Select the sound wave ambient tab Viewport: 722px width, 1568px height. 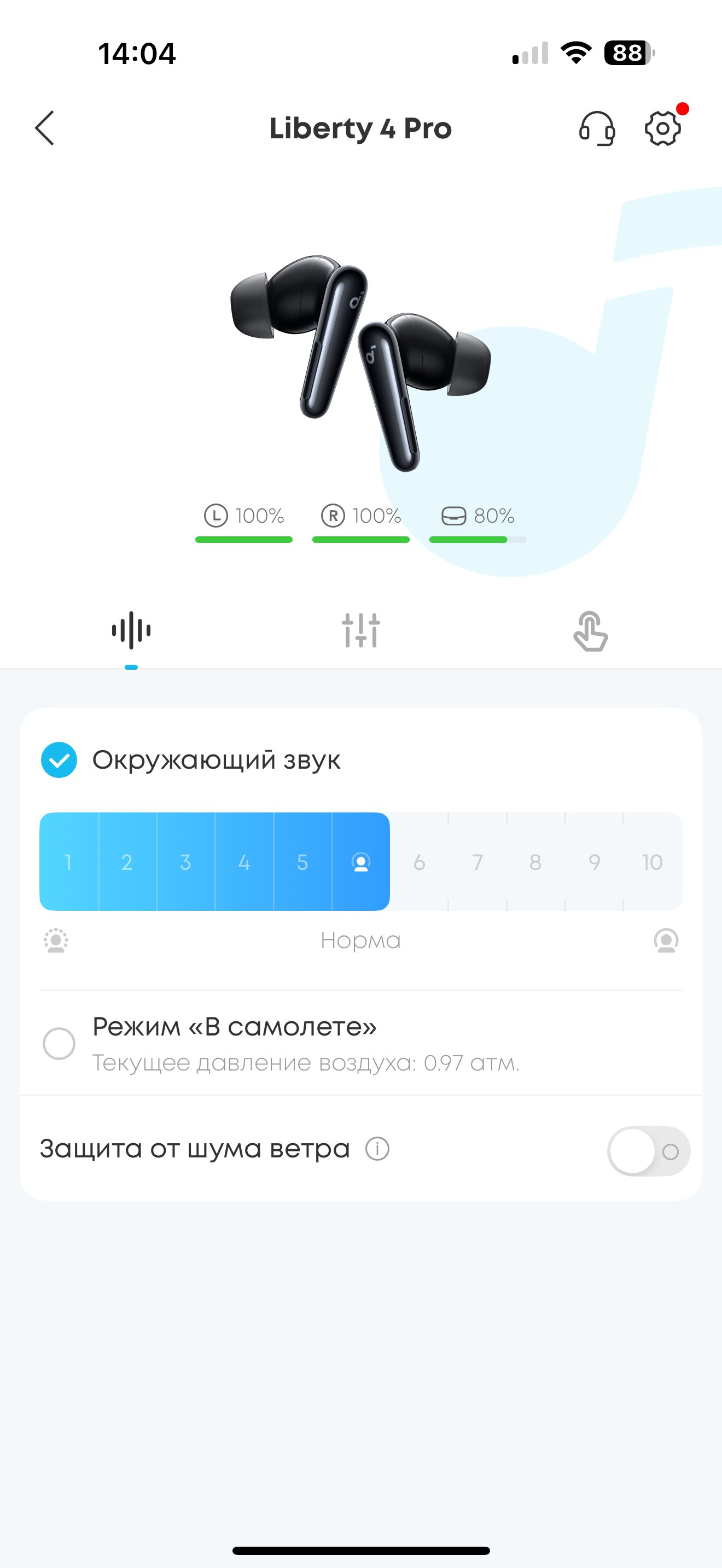(x=131, y=630)
